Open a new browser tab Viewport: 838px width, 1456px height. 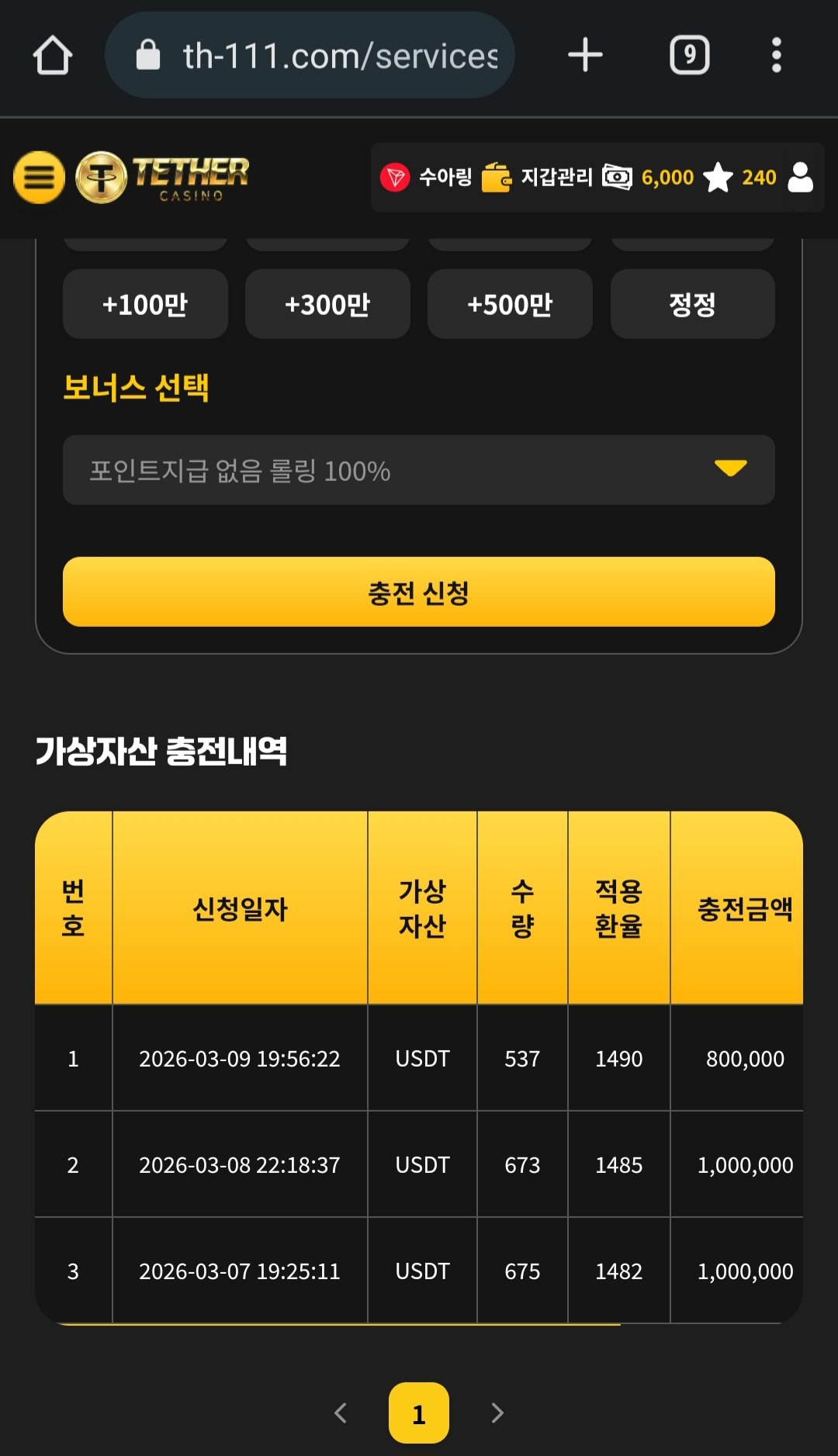tap(585, 56)
